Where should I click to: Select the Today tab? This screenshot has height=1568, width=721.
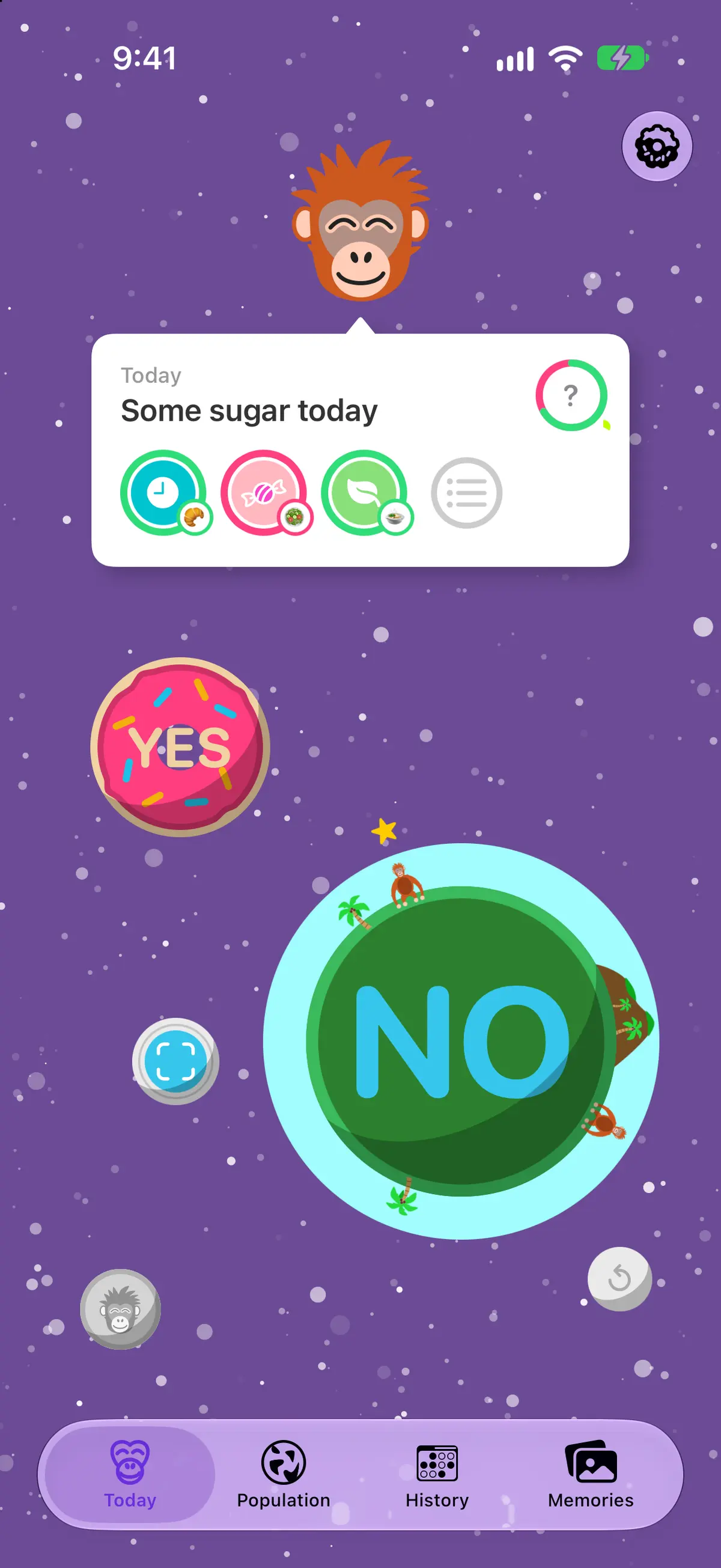point(130,1474)
